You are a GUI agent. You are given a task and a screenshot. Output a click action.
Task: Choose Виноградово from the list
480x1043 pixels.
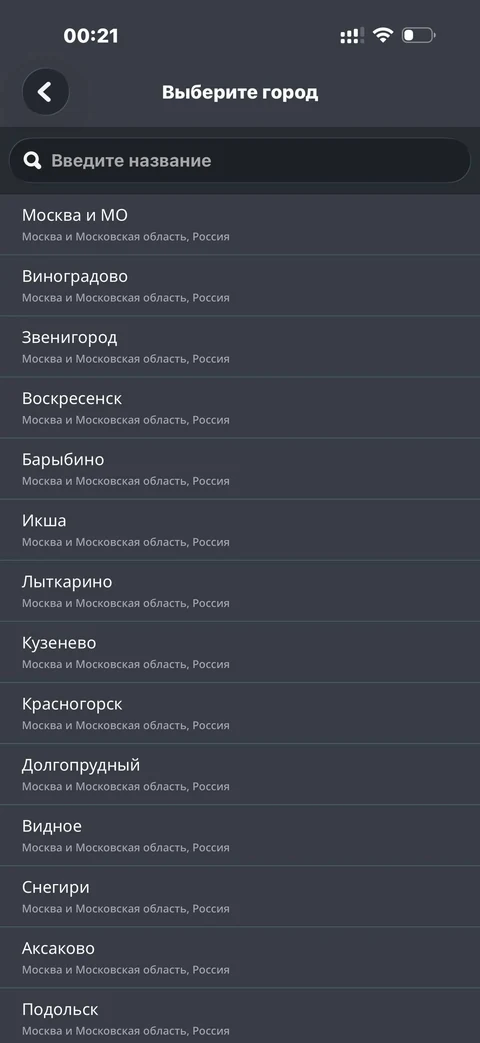coord(240,286)
